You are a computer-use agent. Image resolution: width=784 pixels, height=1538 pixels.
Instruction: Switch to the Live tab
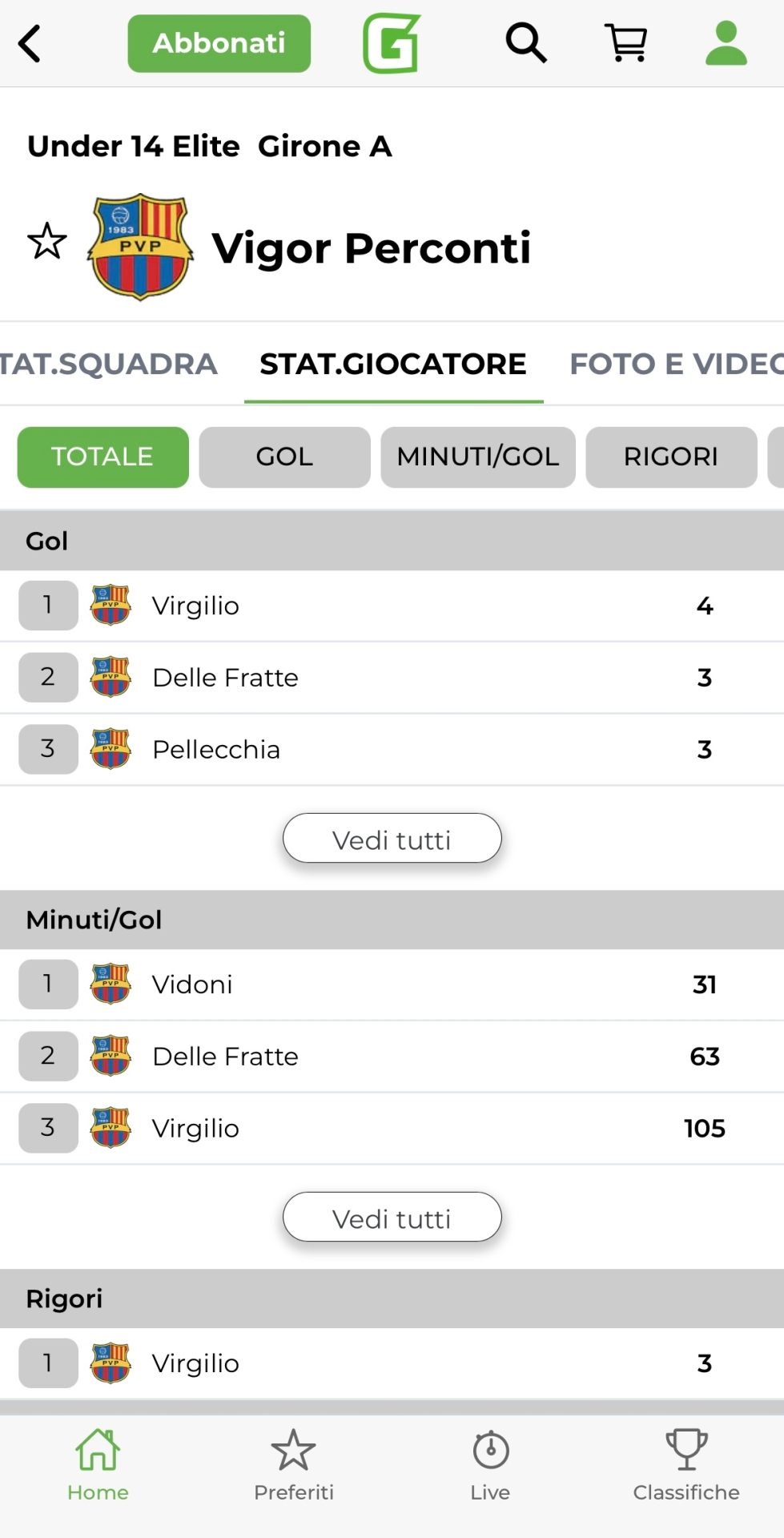490,1464
